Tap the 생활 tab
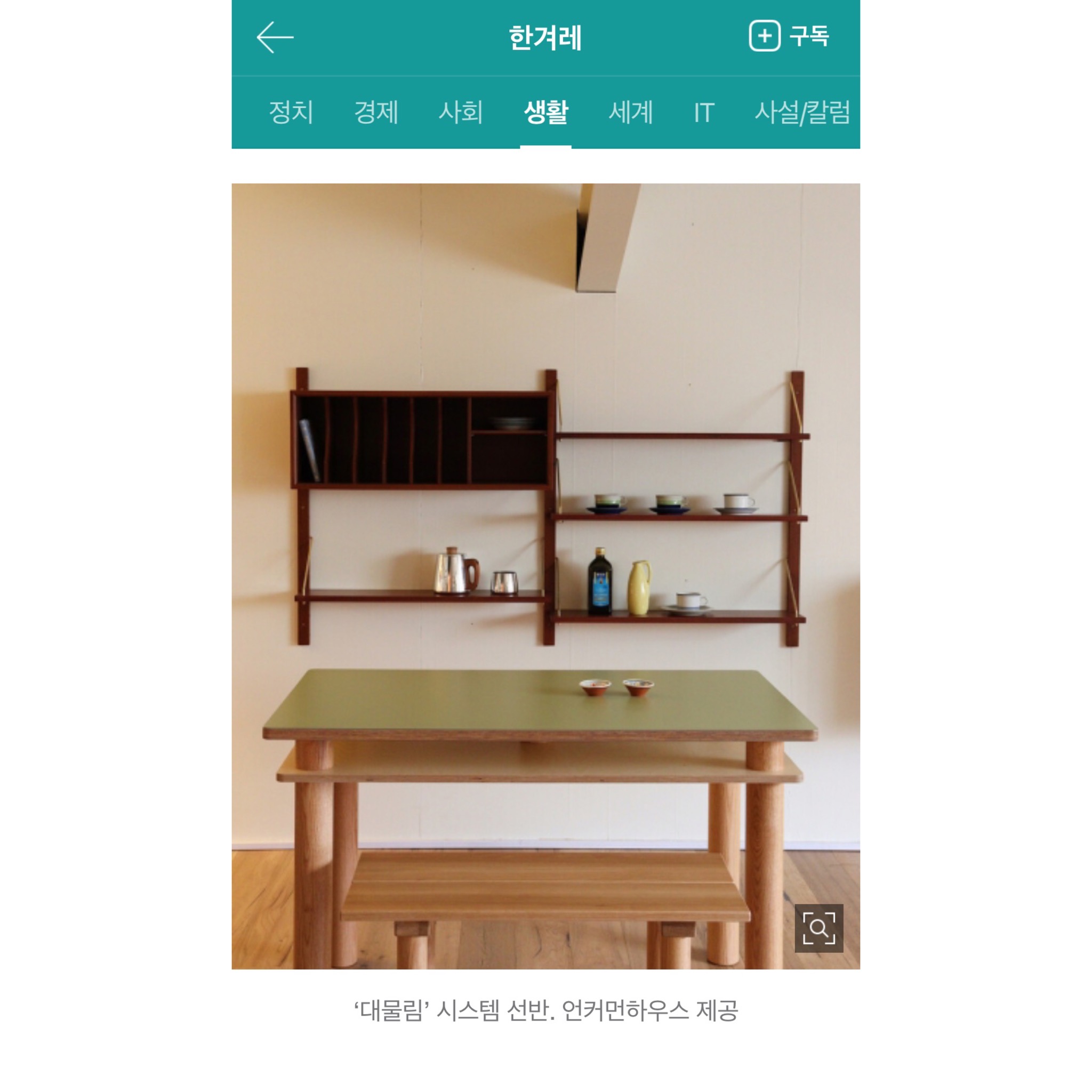Screen dimensions: 1092x1092 tap(545, 112)
